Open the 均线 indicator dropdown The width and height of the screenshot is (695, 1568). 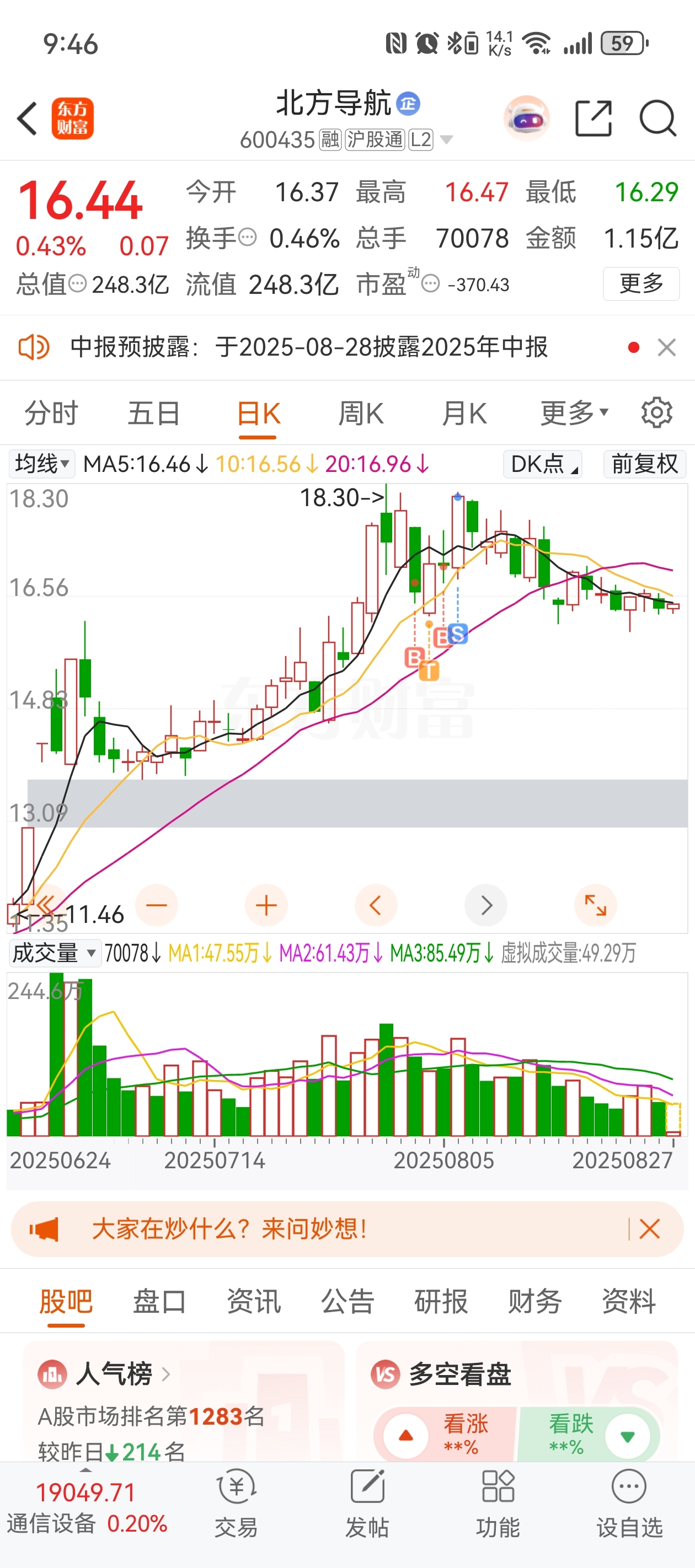pyautogui.click(x=41, y=464)
